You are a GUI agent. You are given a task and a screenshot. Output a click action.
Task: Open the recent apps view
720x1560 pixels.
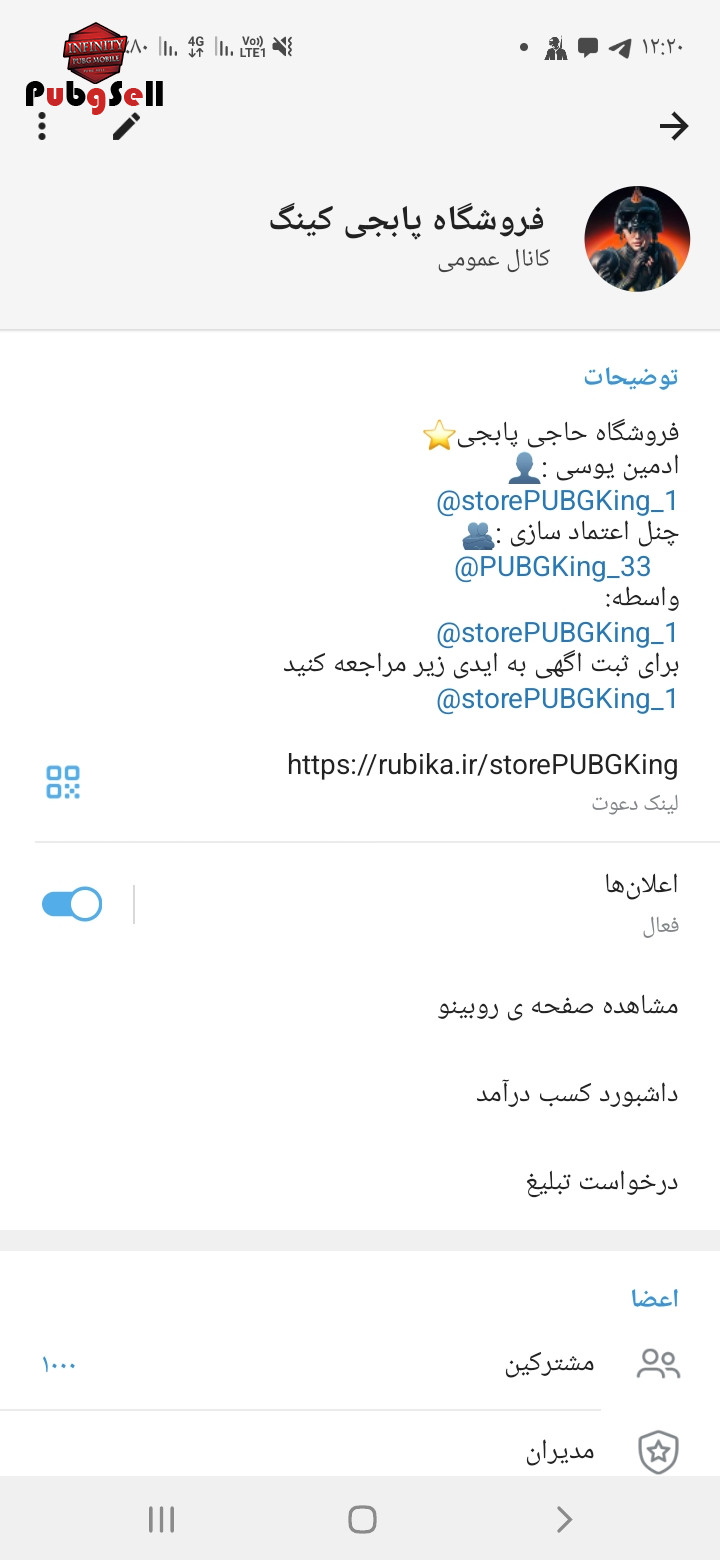pos(161,1520)
